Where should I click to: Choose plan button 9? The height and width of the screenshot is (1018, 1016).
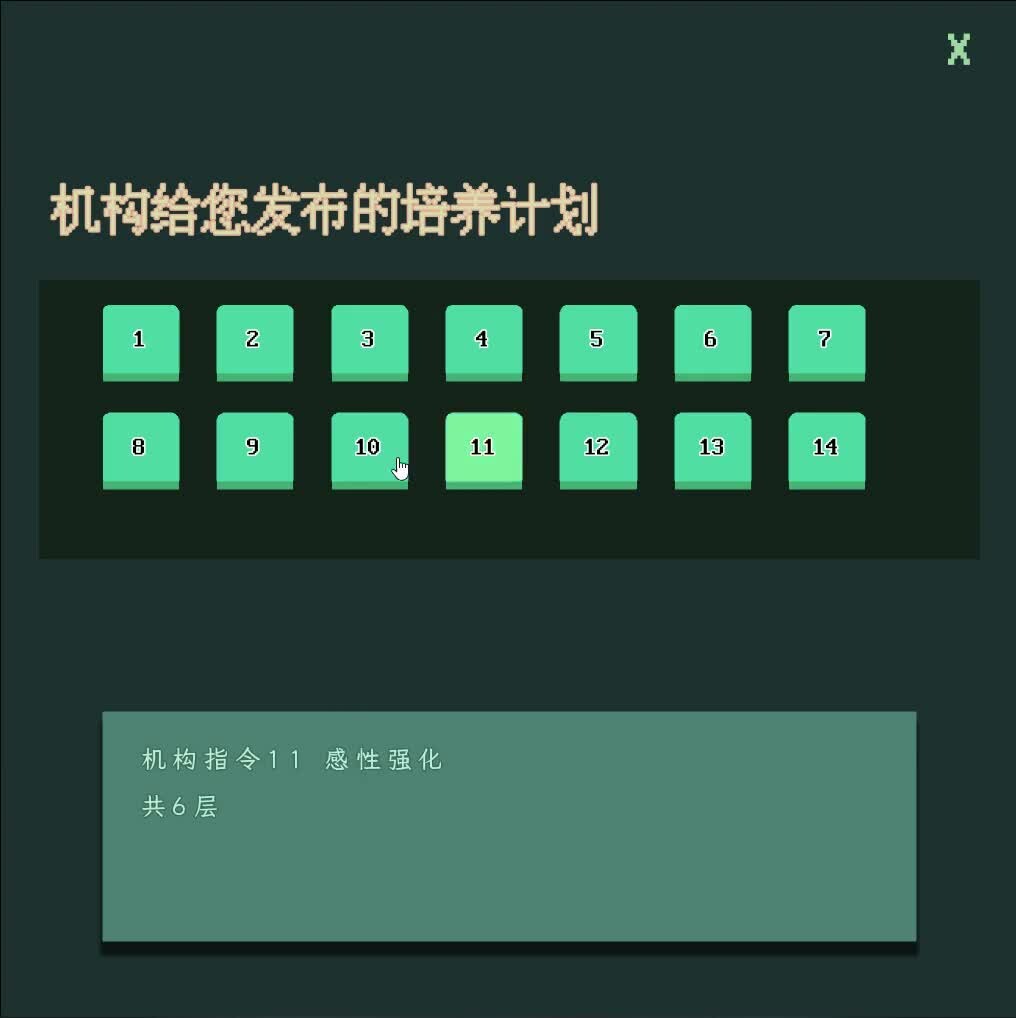254,449
